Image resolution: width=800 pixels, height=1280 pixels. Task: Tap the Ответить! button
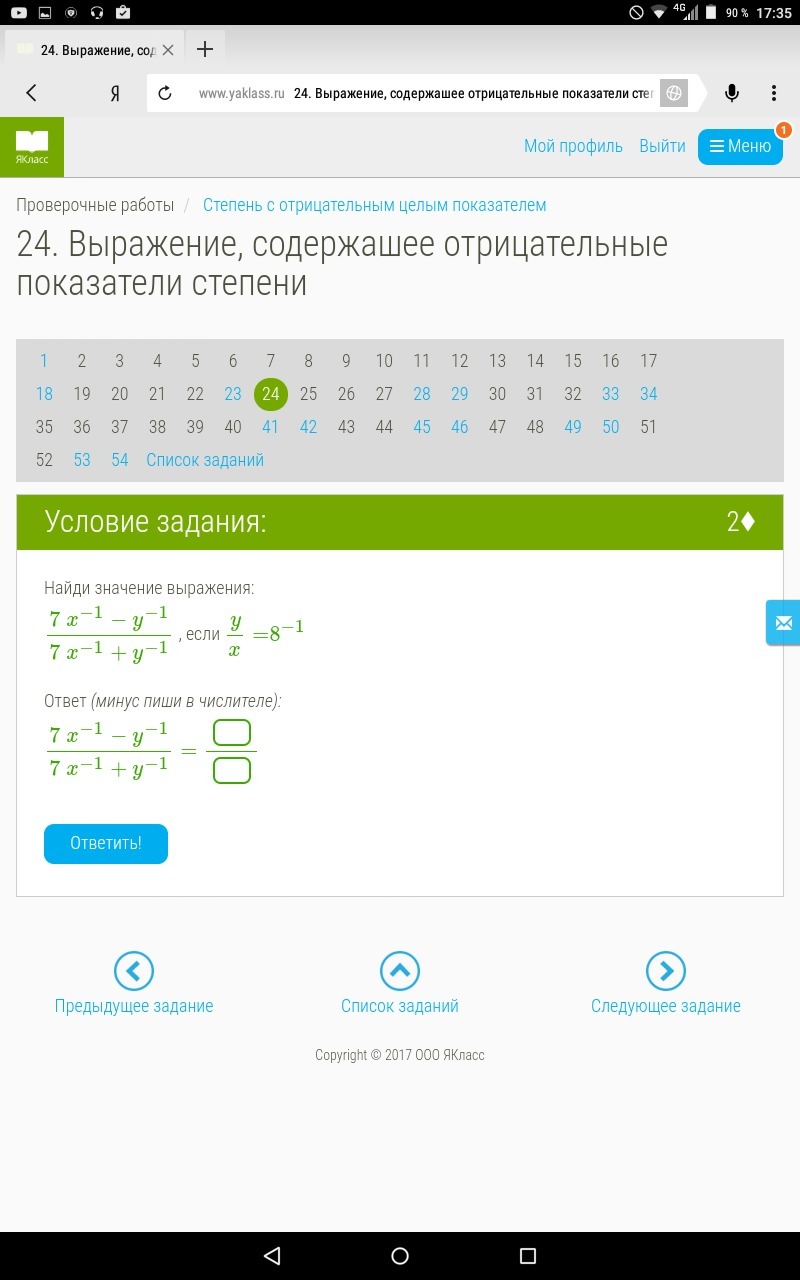(x=106, y=843)
